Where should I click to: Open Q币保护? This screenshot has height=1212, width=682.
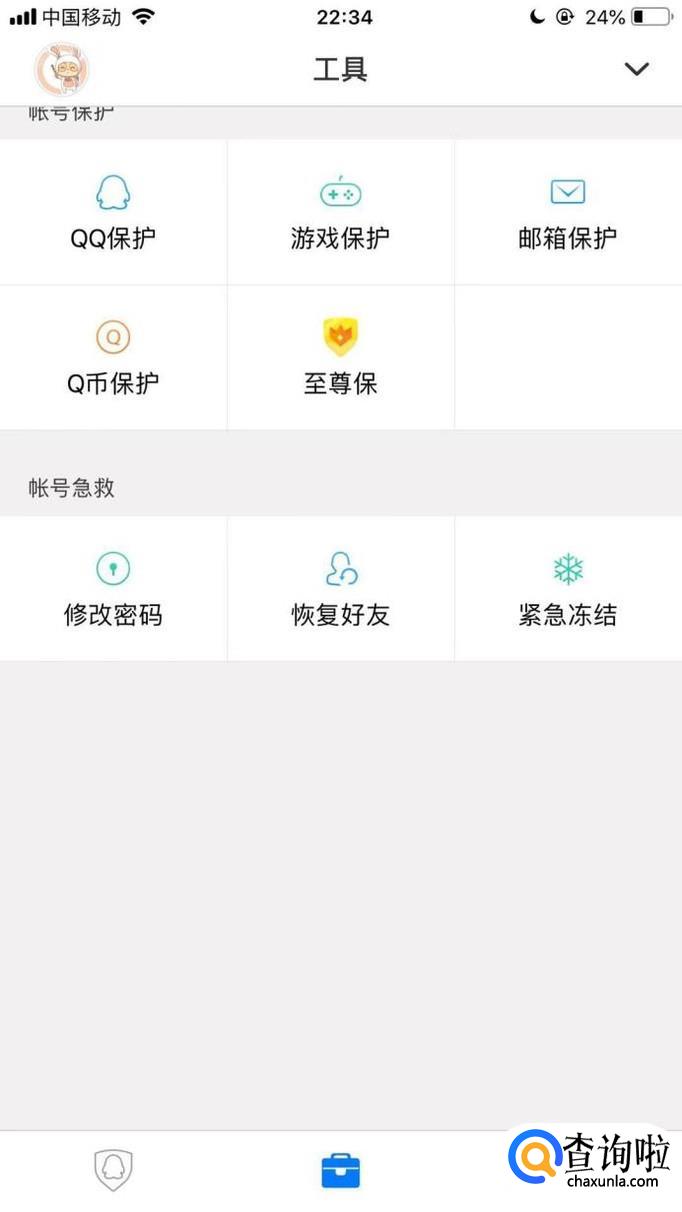(113, 358)
